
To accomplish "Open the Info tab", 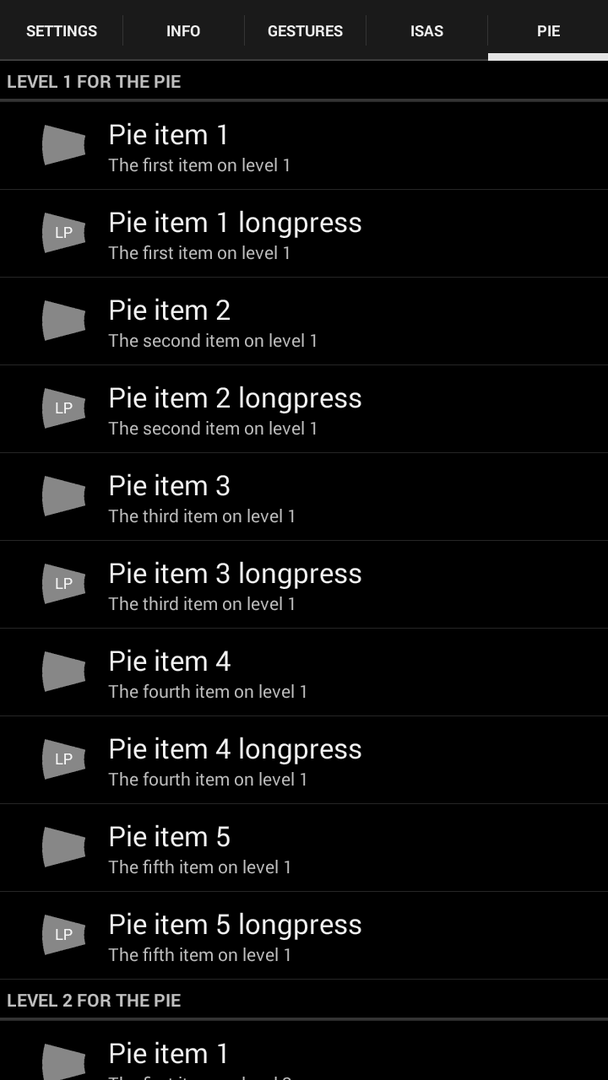I will 183,30.
